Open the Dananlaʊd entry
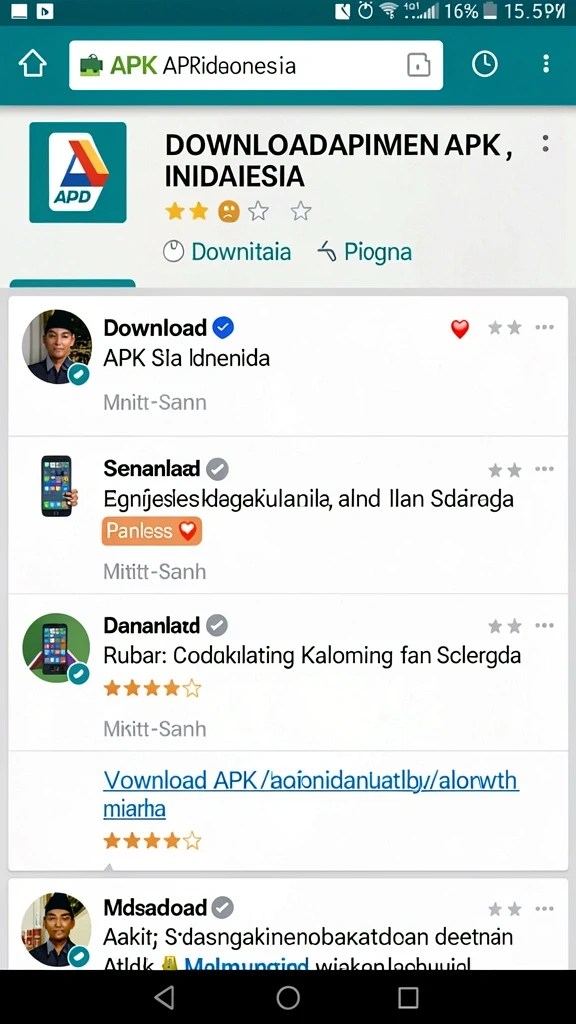576x1024 pixels. pos(288,672)
